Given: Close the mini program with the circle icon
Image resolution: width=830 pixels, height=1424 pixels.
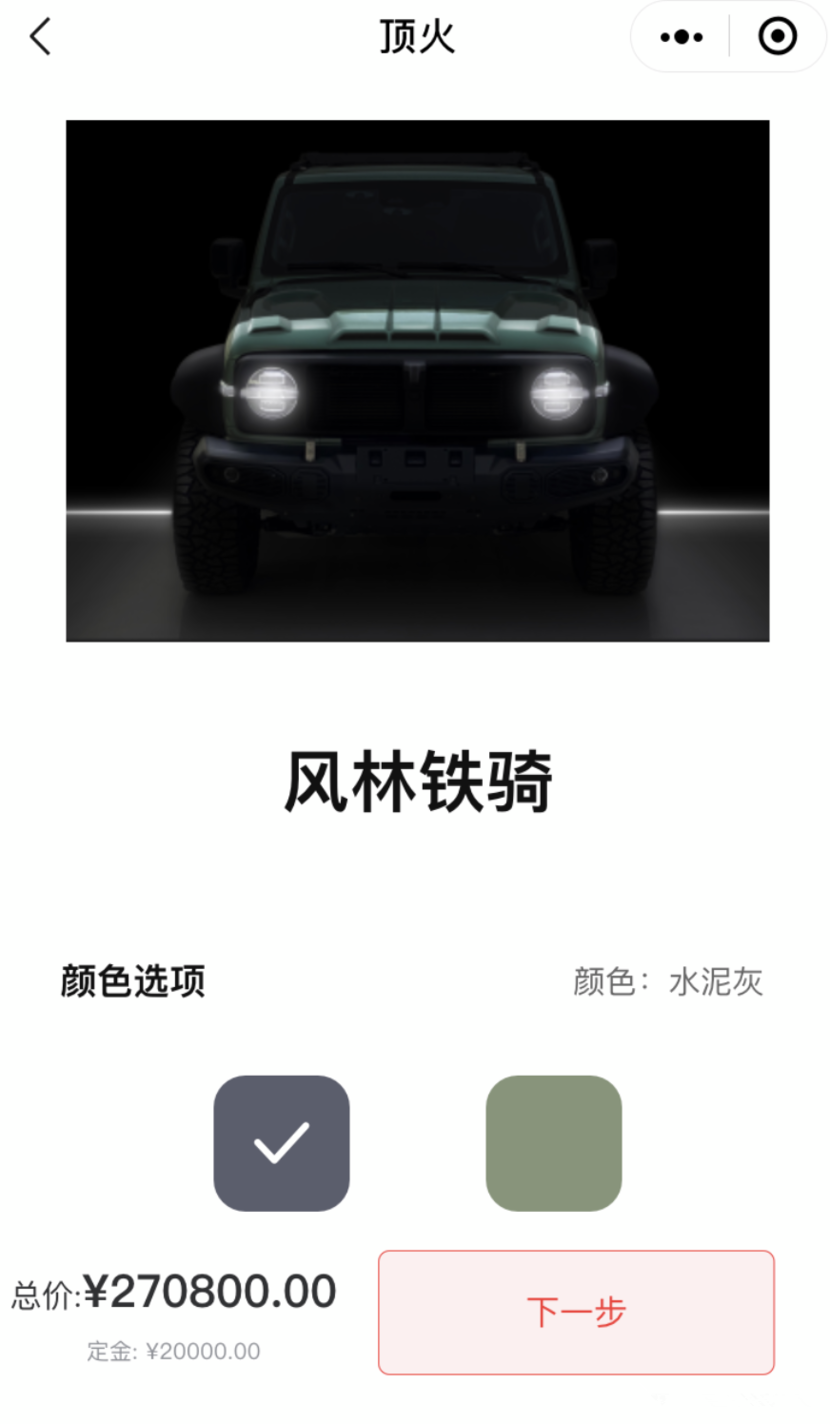Looking at the screenshot, I should [778, 37].
